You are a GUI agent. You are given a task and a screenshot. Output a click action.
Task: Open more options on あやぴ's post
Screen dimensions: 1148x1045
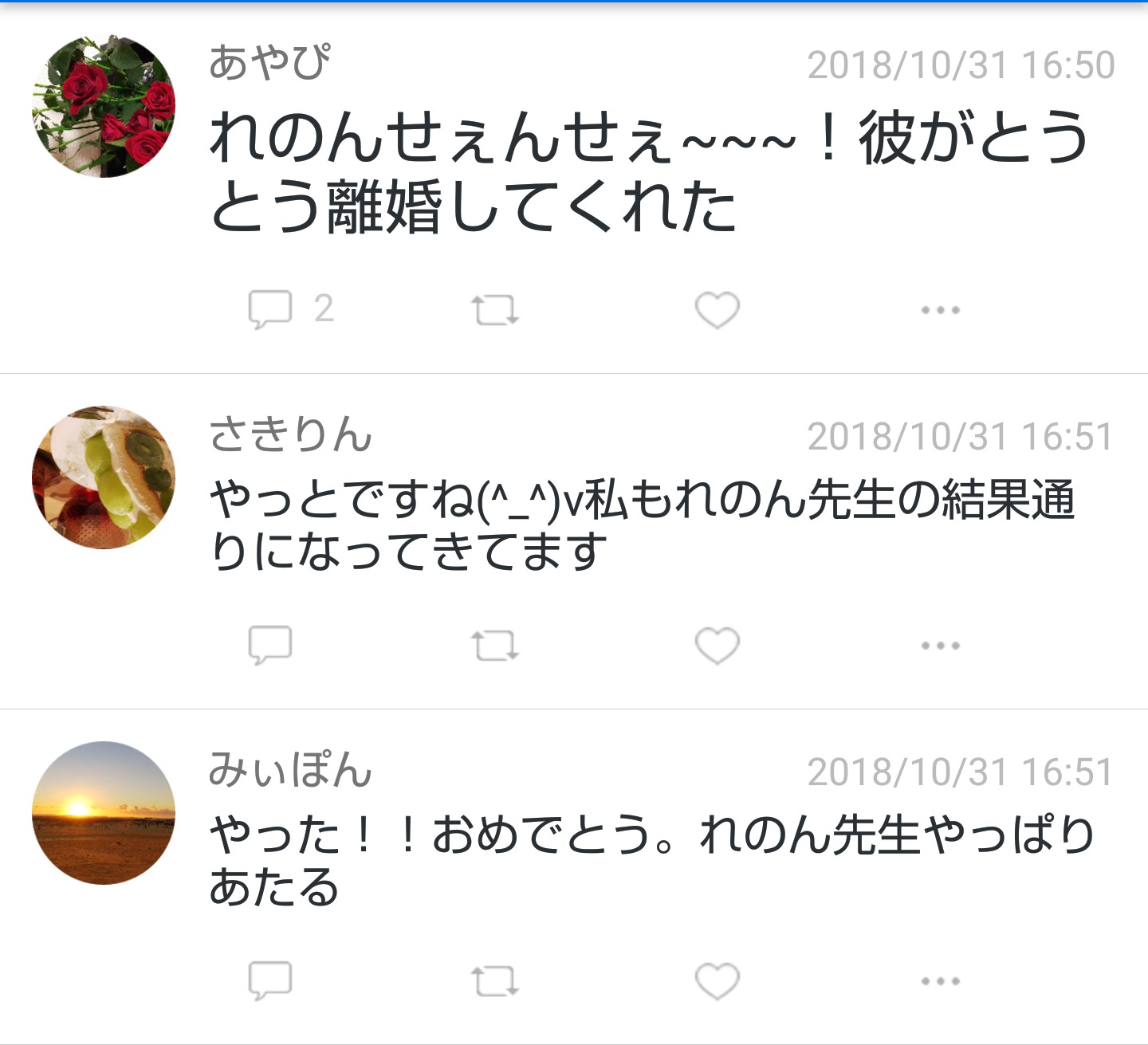pyautogui.click(x=941, y=310)
